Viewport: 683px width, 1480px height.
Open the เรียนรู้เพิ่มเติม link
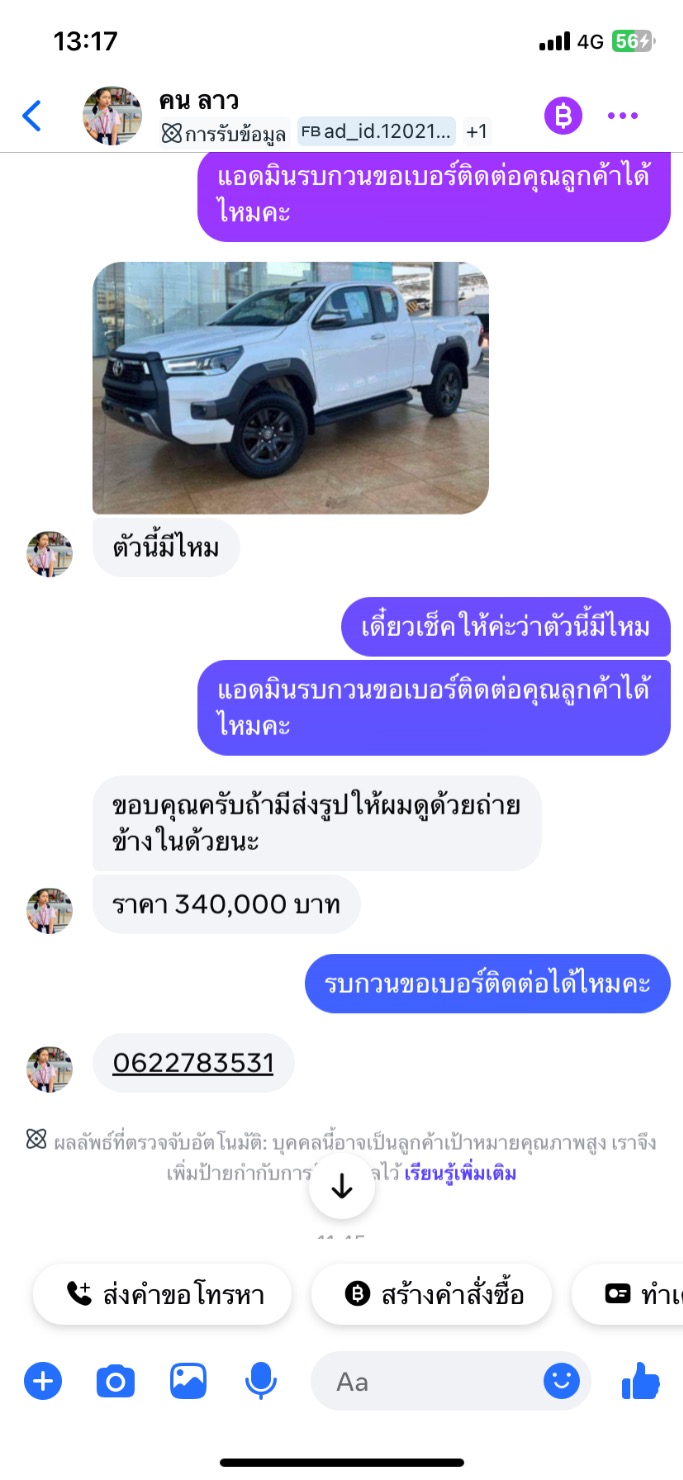tap(461, 1173)
